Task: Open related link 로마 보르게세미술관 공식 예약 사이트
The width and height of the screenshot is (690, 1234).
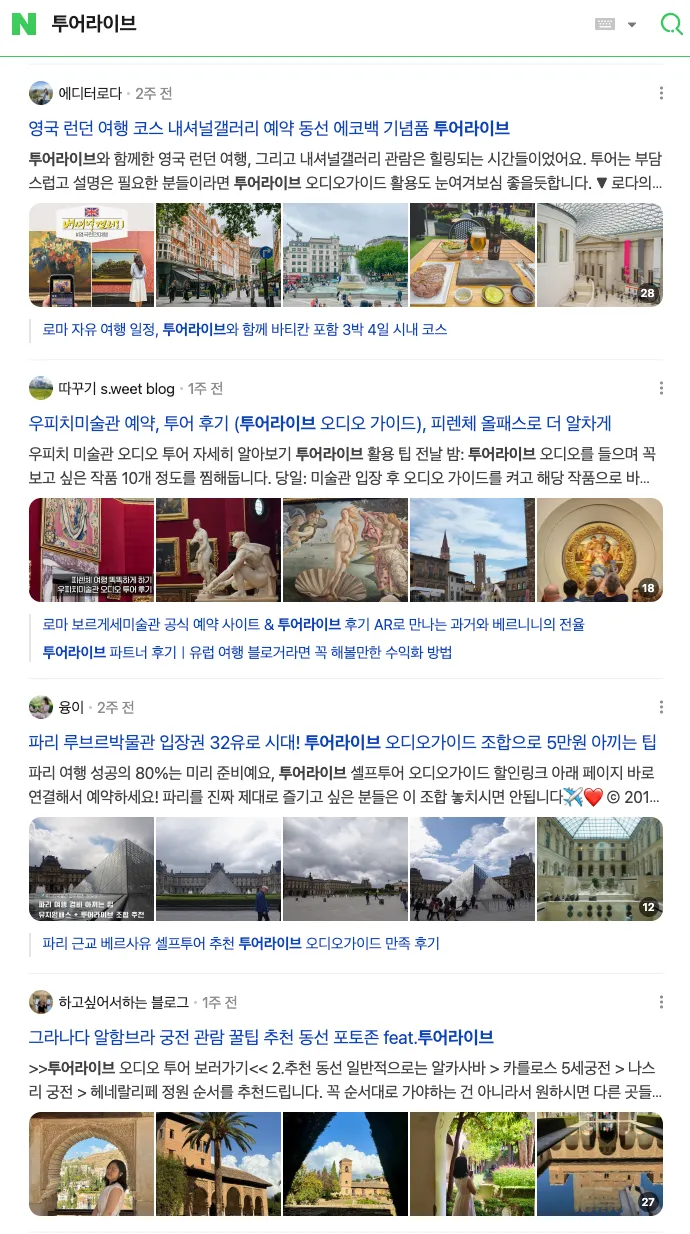Action: [313, 624]
